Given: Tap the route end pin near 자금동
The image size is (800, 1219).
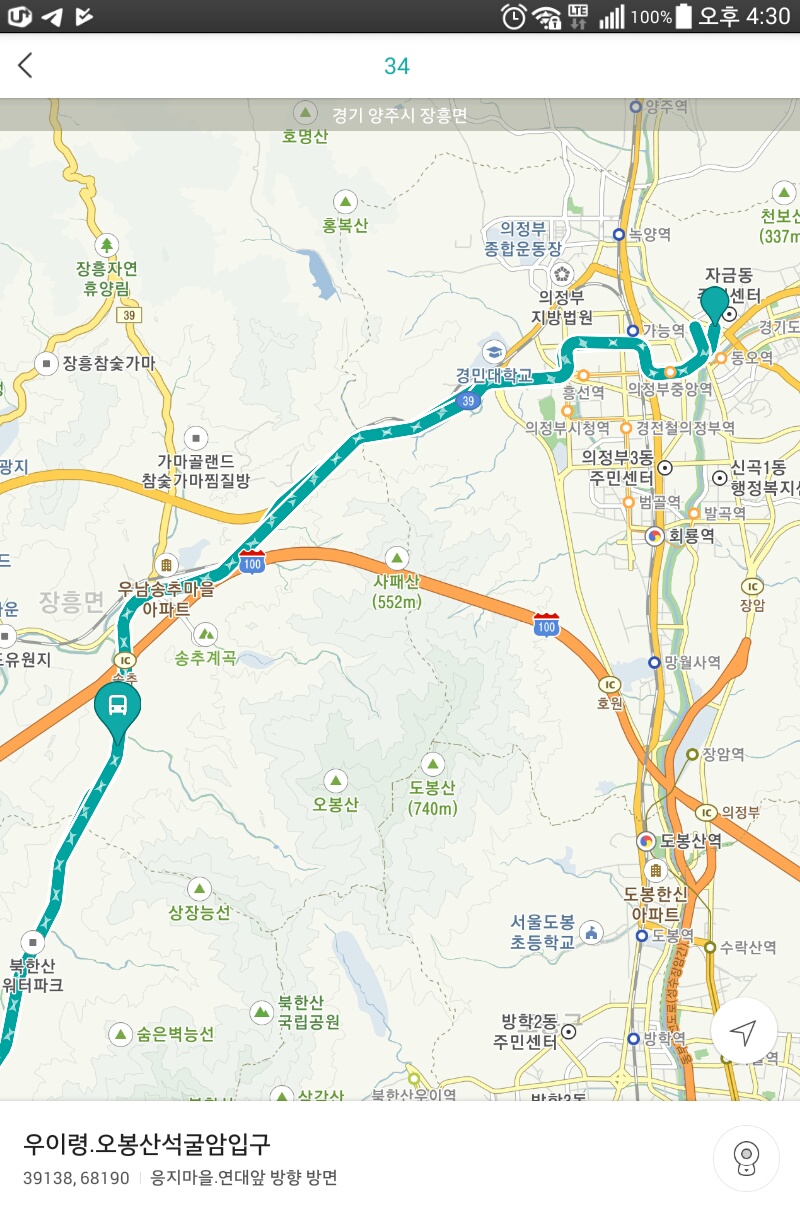Looking at the screenshot, I should coord(714,302).
